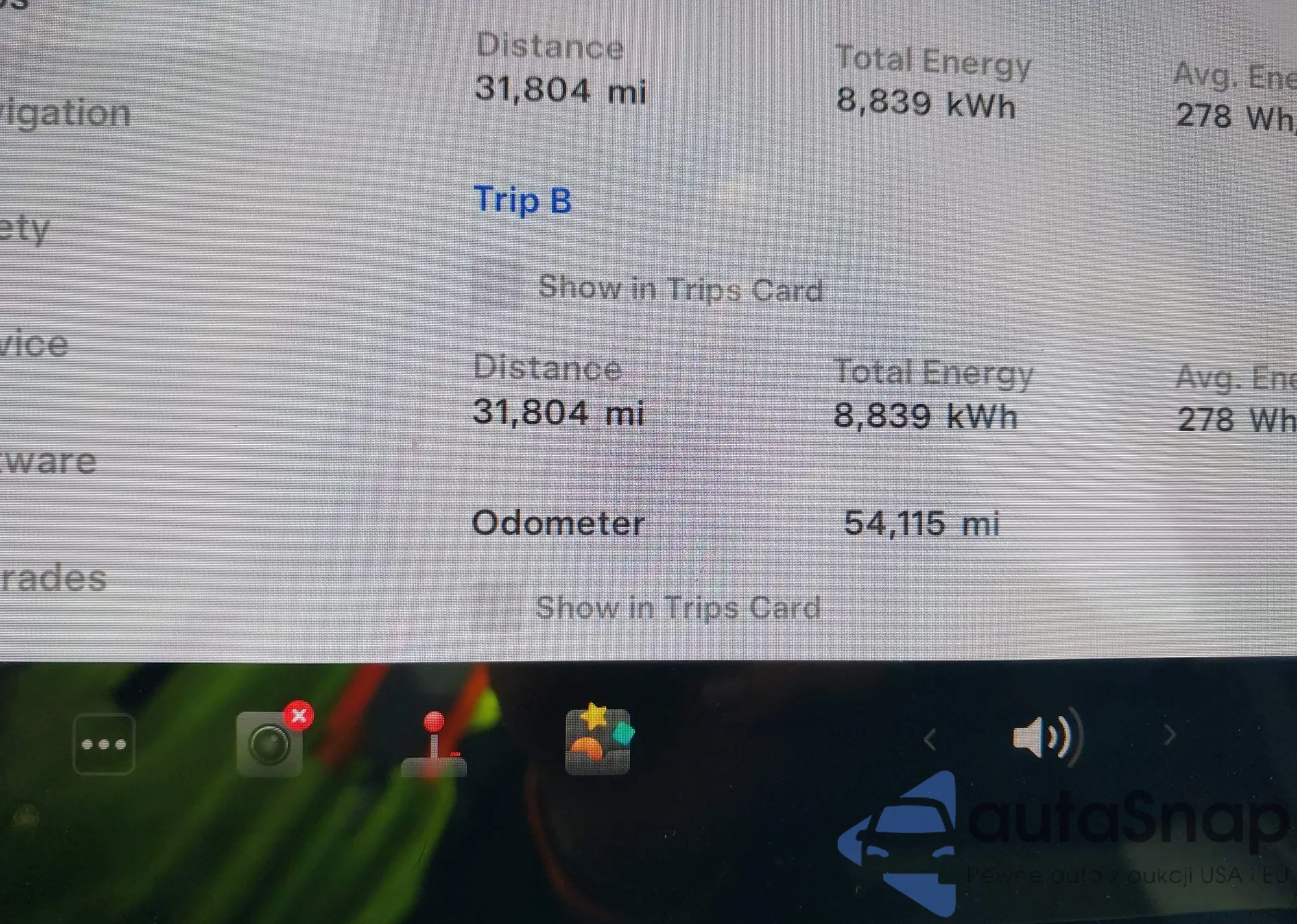
Task: Raise volume with the right arrow
Action: (1169, 735)
